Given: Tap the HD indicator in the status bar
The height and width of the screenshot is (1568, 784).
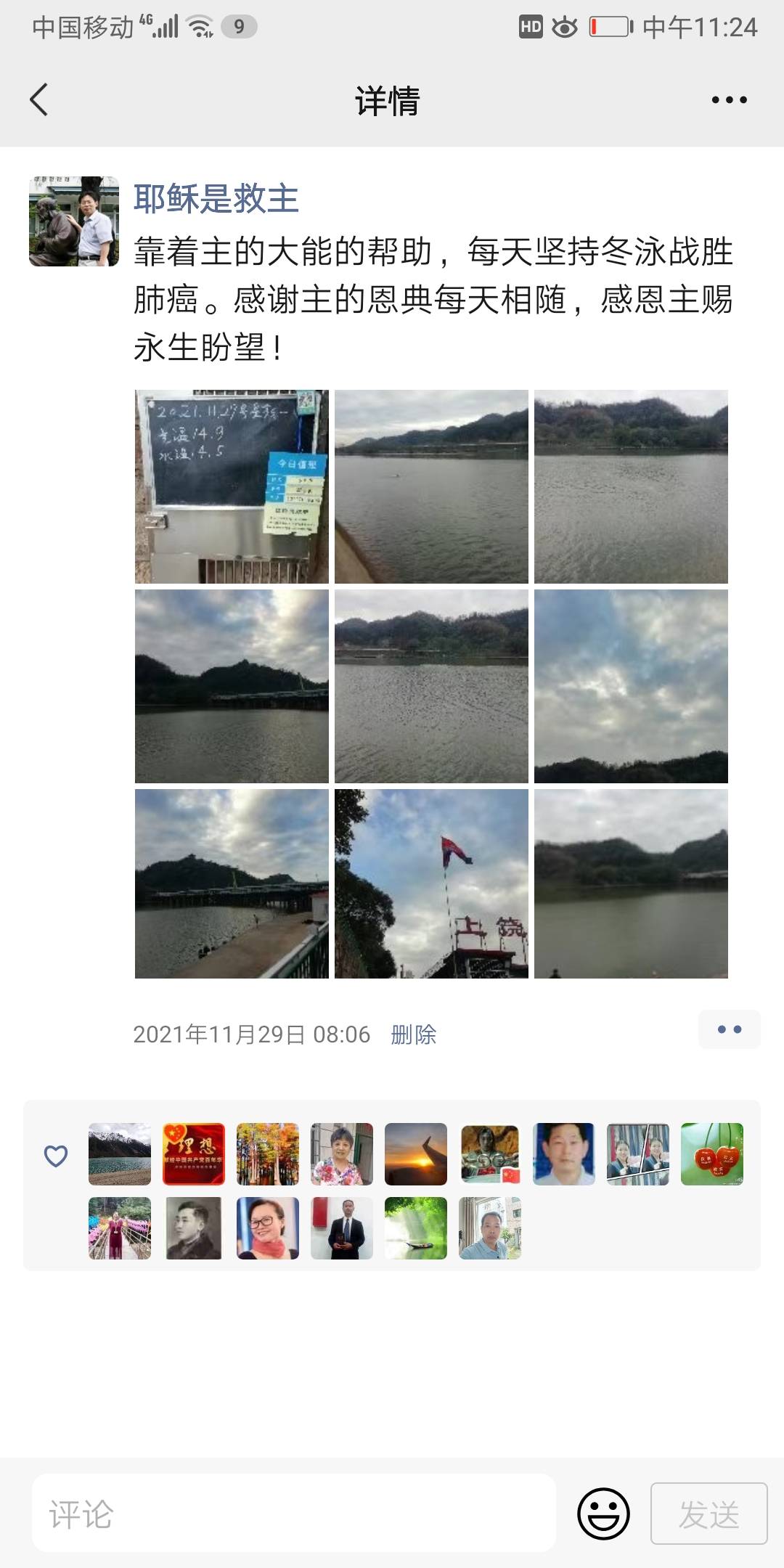Looking at the screenshot, I should 530,26.
